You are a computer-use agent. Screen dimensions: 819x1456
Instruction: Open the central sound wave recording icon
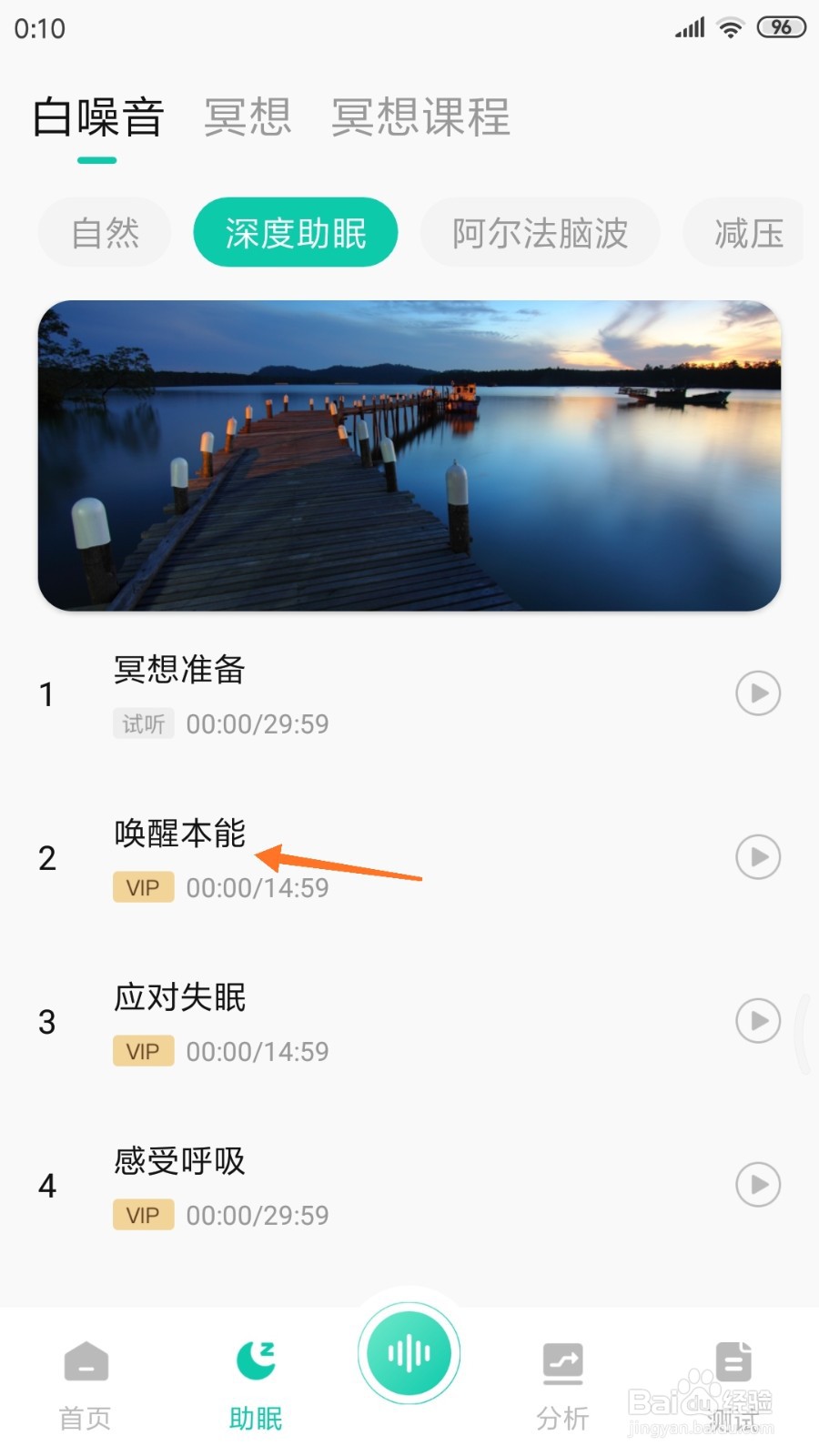[x=409, y=1353]
